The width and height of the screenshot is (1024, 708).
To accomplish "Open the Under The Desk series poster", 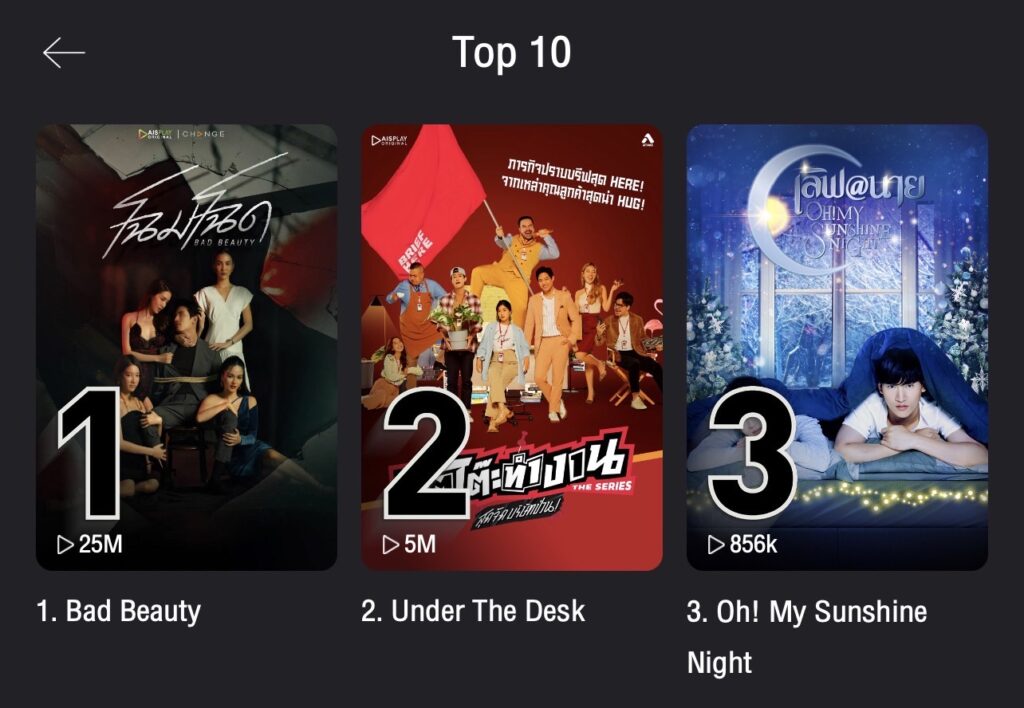I will pos(511,347).
